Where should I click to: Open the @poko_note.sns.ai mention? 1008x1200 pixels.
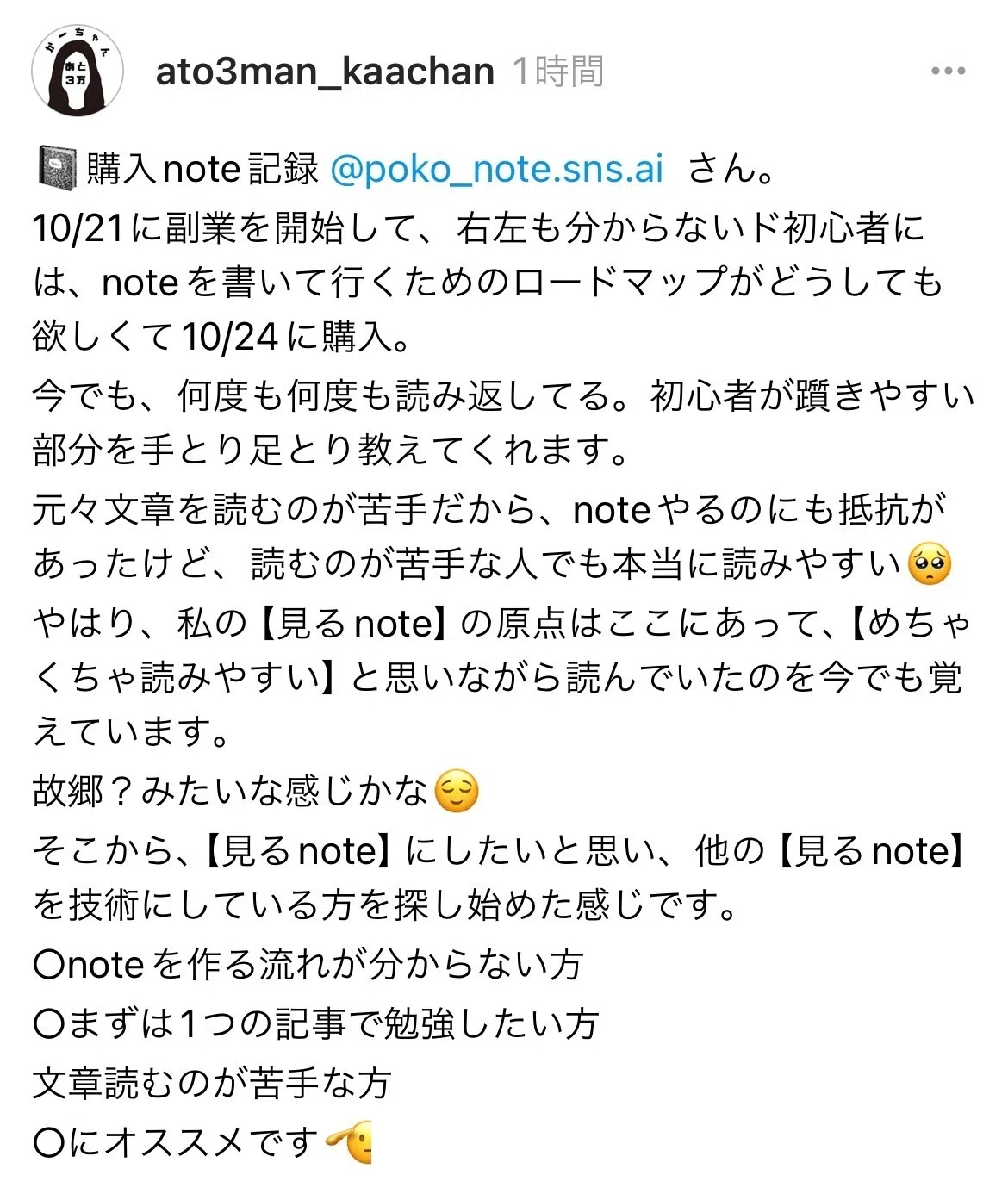497,169
